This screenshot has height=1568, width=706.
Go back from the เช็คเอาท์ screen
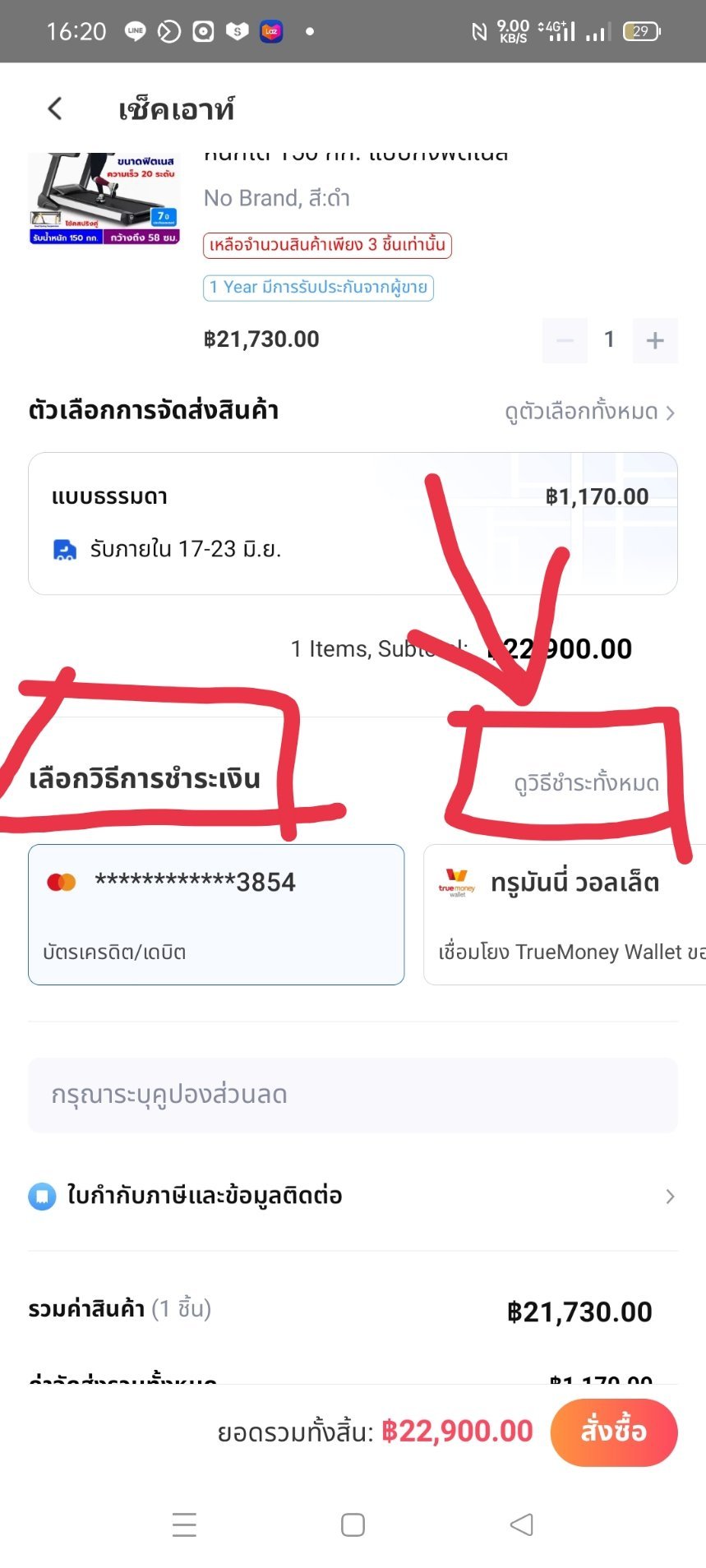pyautogui.click(x=55, y=108)
